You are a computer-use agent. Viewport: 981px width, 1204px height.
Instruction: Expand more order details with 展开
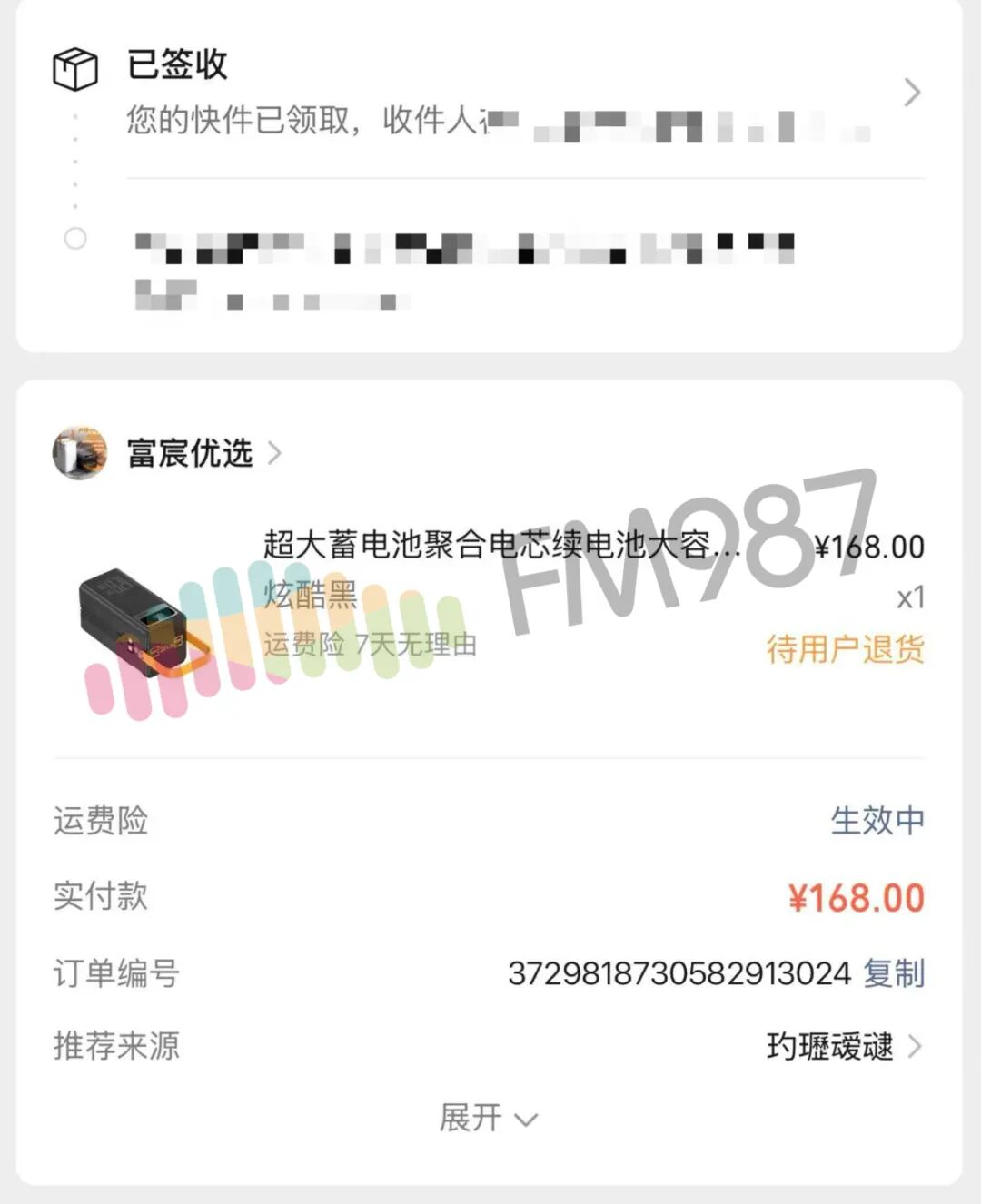[x=488, y=1119]
